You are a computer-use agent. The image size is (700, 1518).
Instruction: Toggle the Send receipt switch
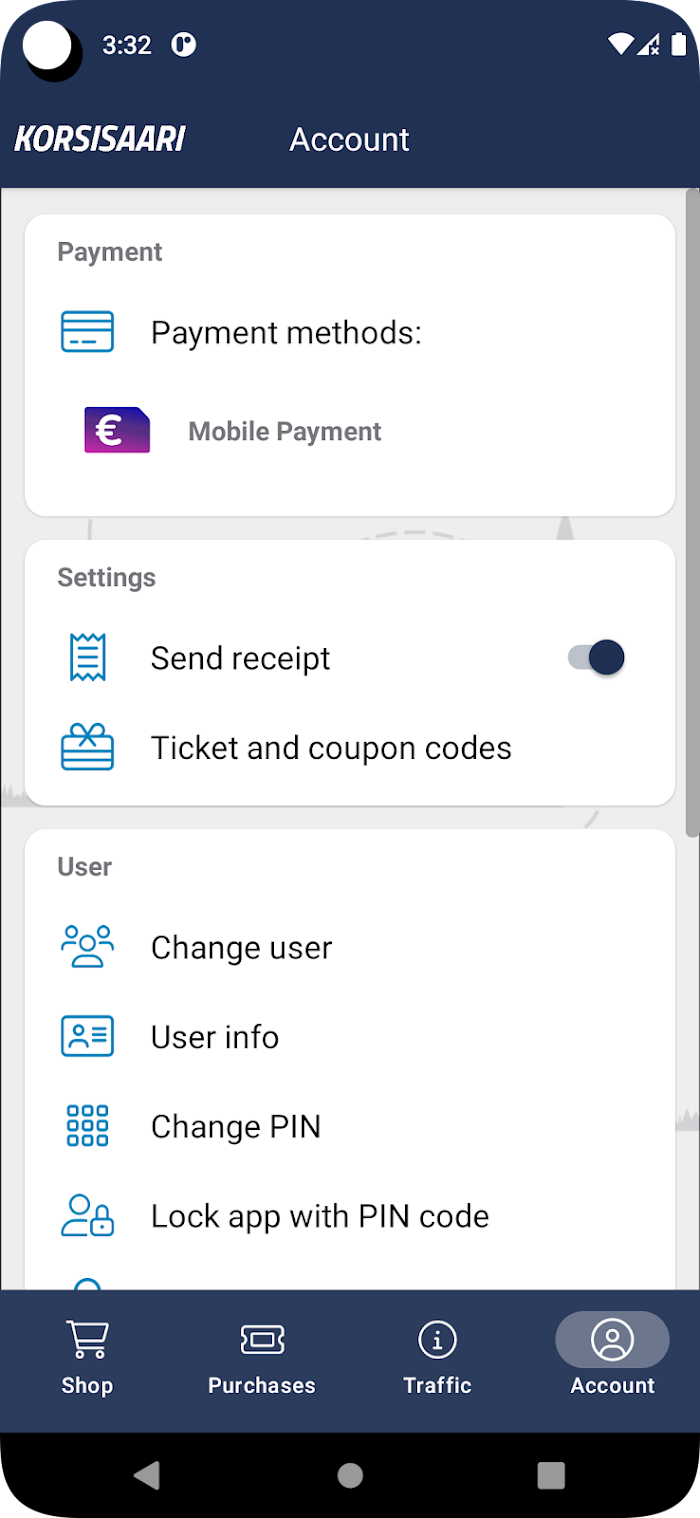point(596,658)
